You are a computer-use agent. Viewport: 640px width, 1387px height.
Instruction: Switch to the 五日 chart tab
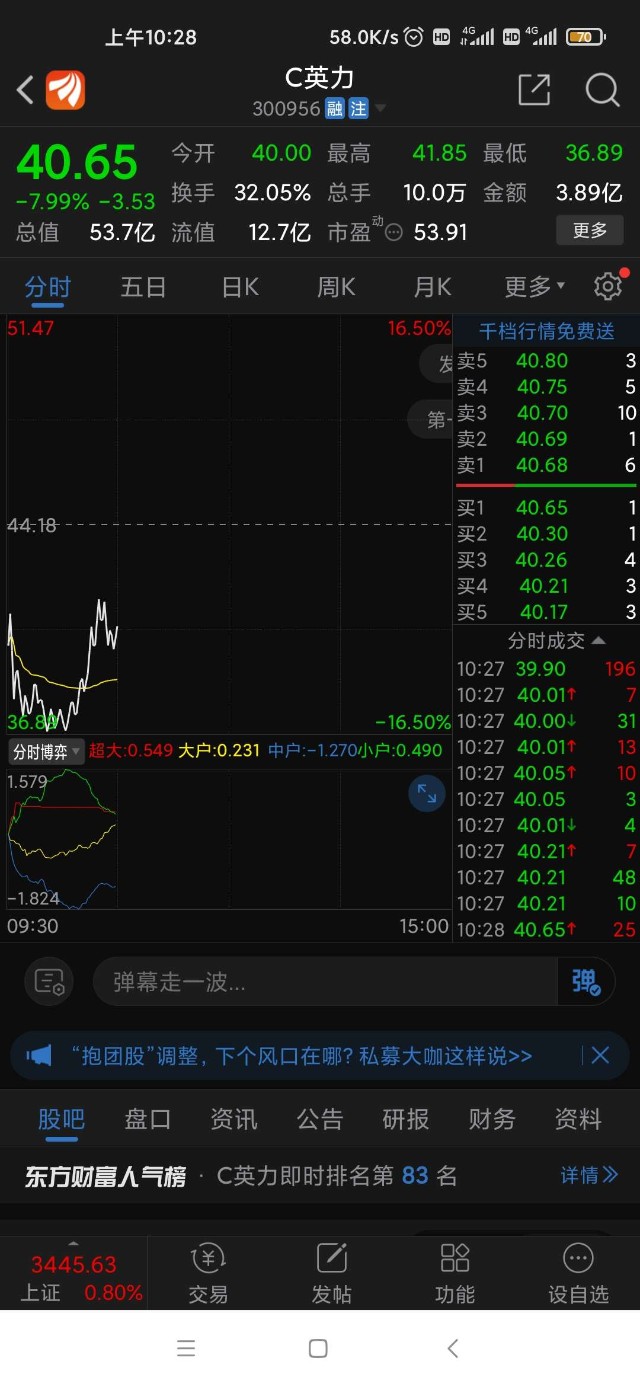tap(143, 288)
